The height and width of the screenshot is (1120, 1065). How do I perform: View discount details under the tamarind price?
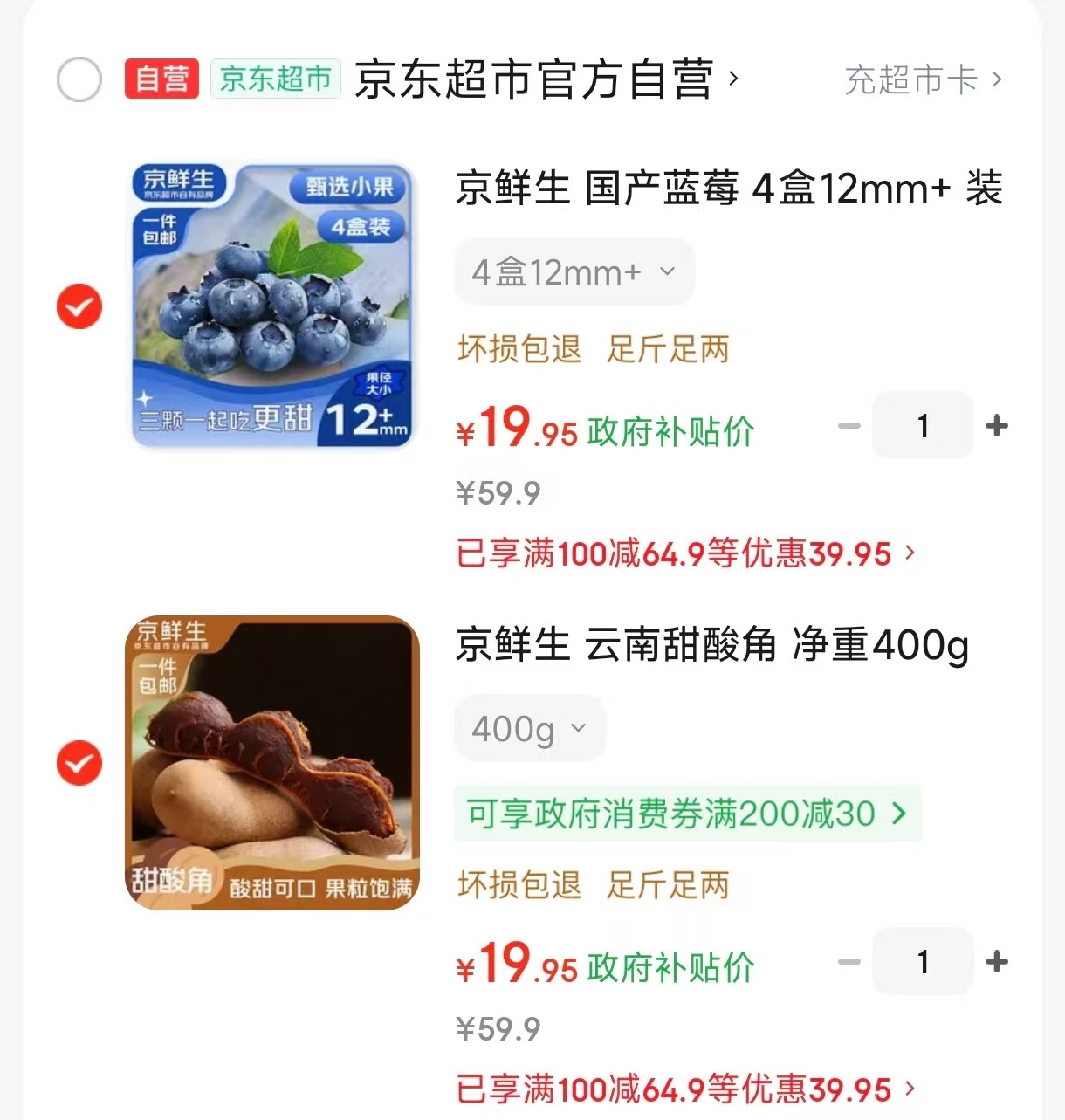(685, 1089)
